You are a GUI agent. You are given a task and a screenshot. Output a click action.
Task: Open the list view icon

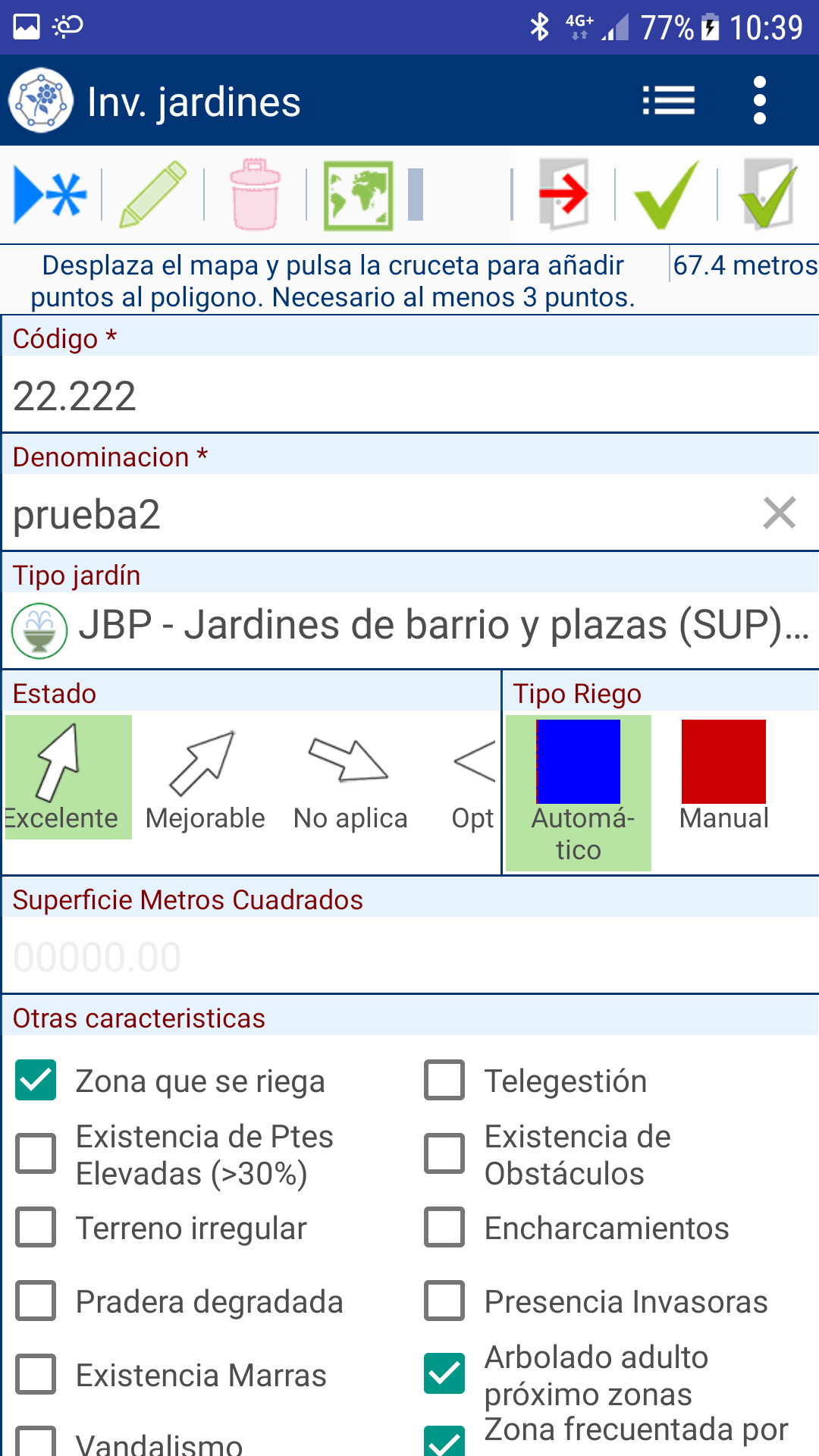[x=668, y=101]
